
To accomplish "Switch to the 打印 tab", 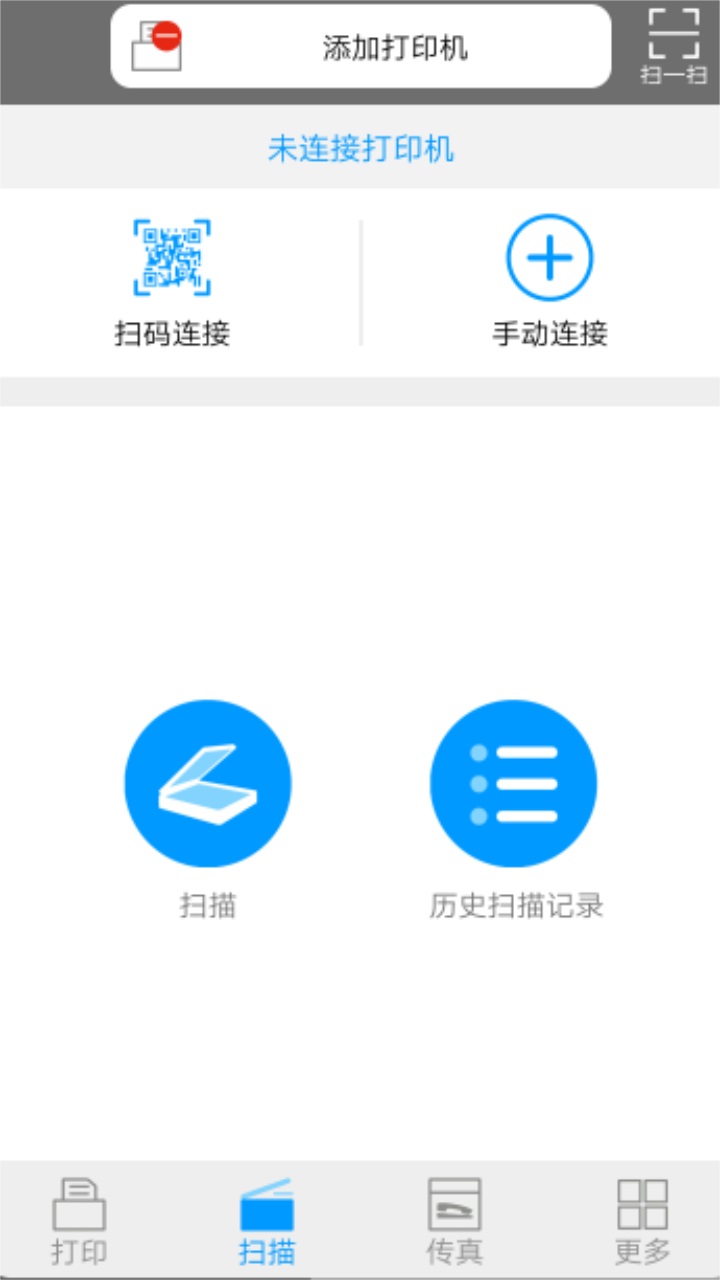I will click(79, 1221).
